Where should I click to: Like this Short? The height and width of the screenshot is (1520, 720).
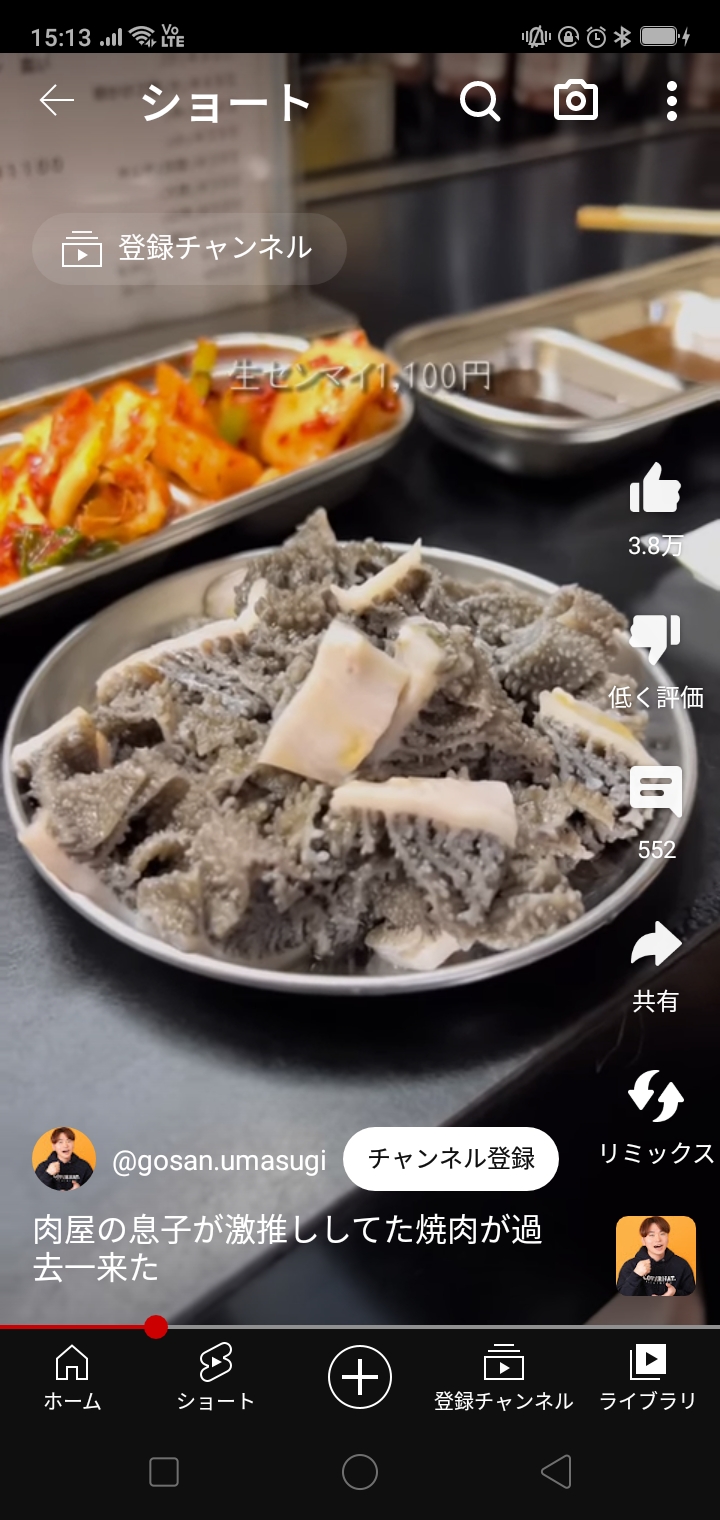(655, 490)
